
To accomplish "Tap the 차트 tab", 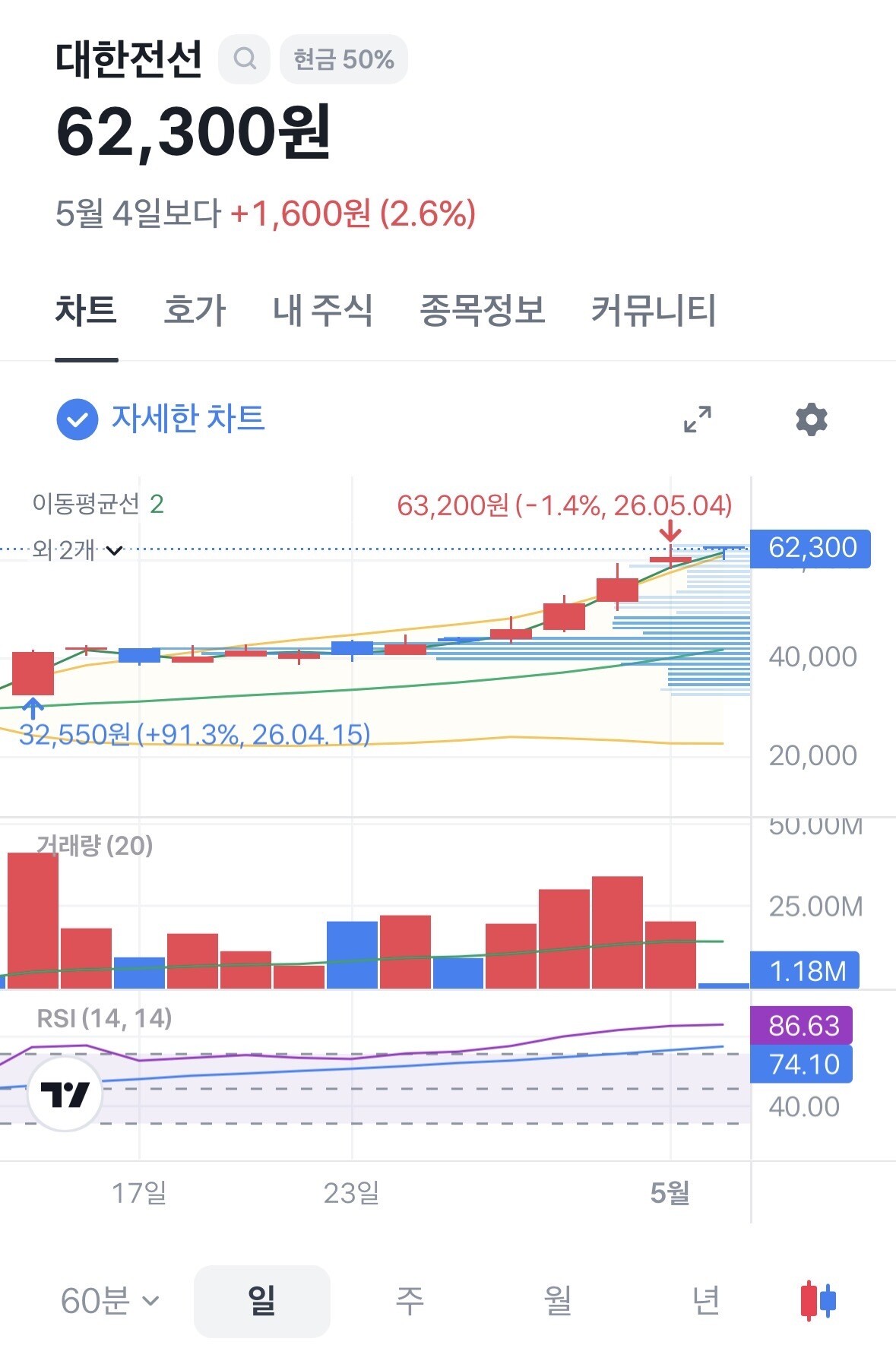I will pyautogui.click(x=86, y=310).
